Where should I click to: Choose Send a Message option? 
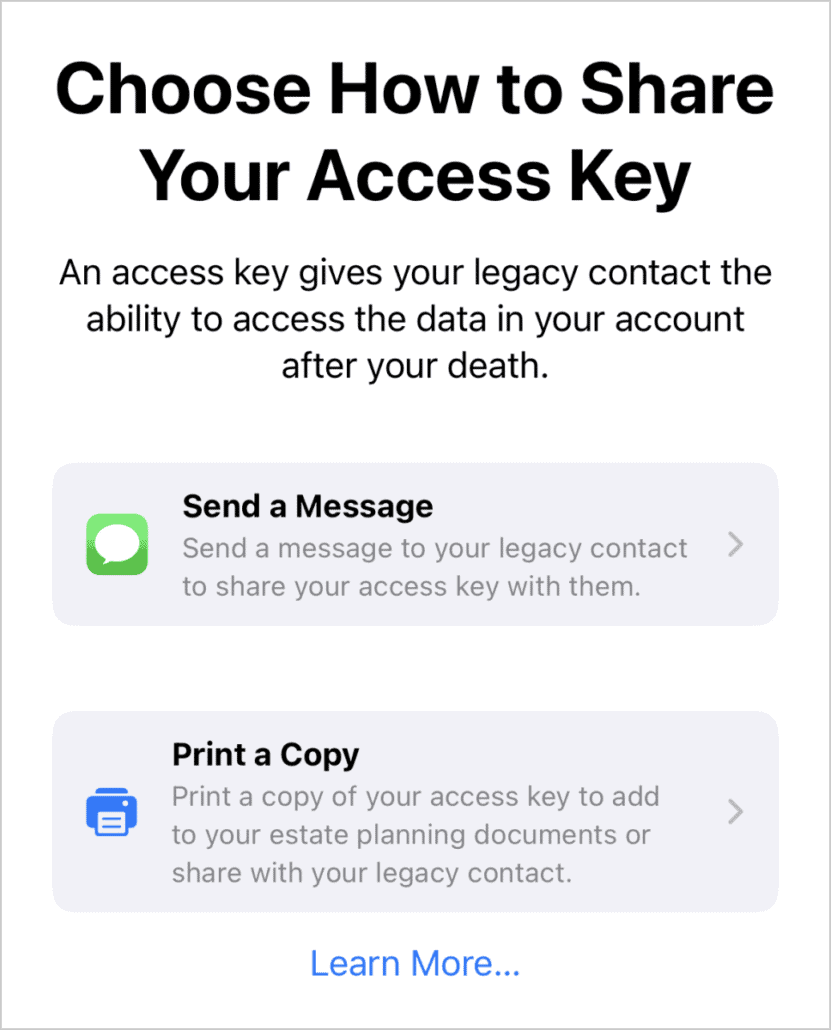click(x=414, y=545)
